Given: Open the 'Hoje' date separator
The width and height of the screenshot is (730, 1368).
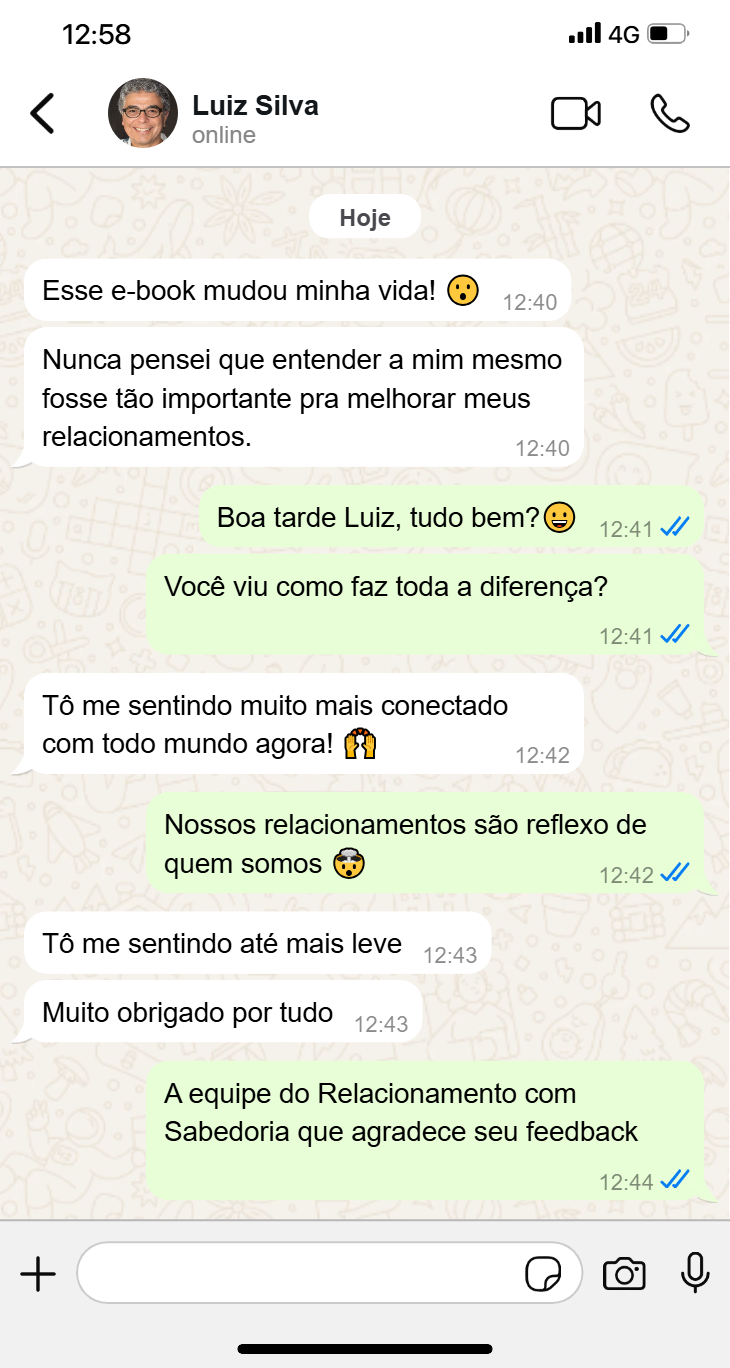Looking at the screenshot, I should pos(364,216).
